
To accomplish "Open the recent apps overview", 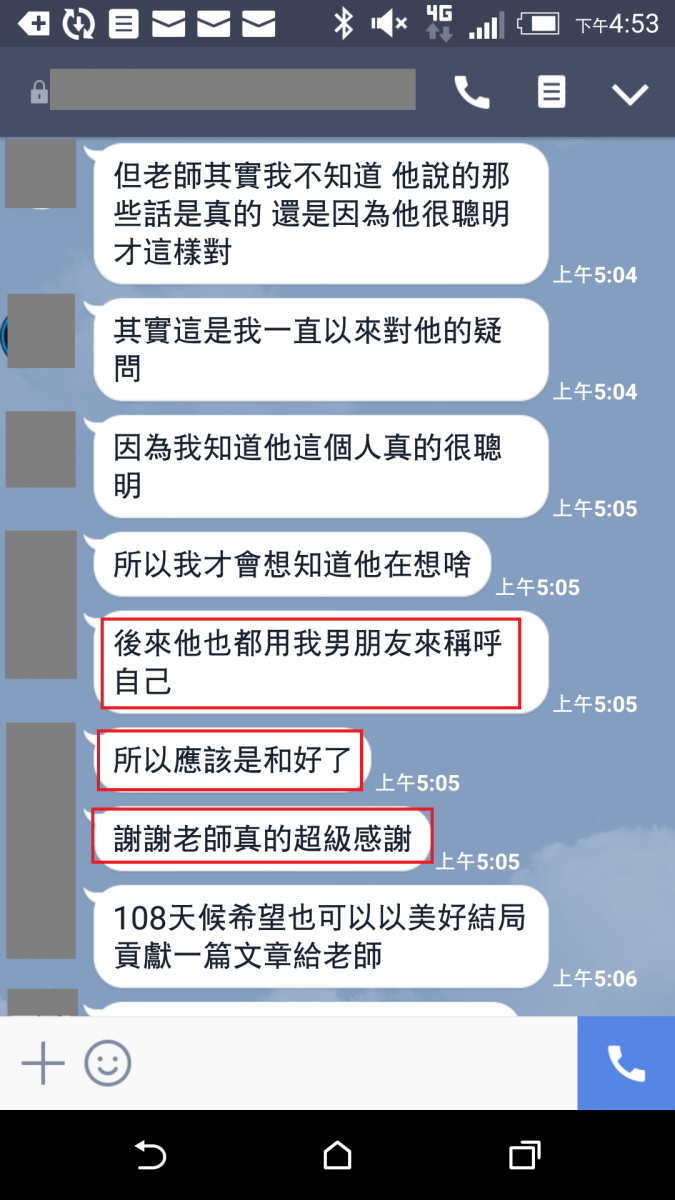I will (x=525, y=1156).
